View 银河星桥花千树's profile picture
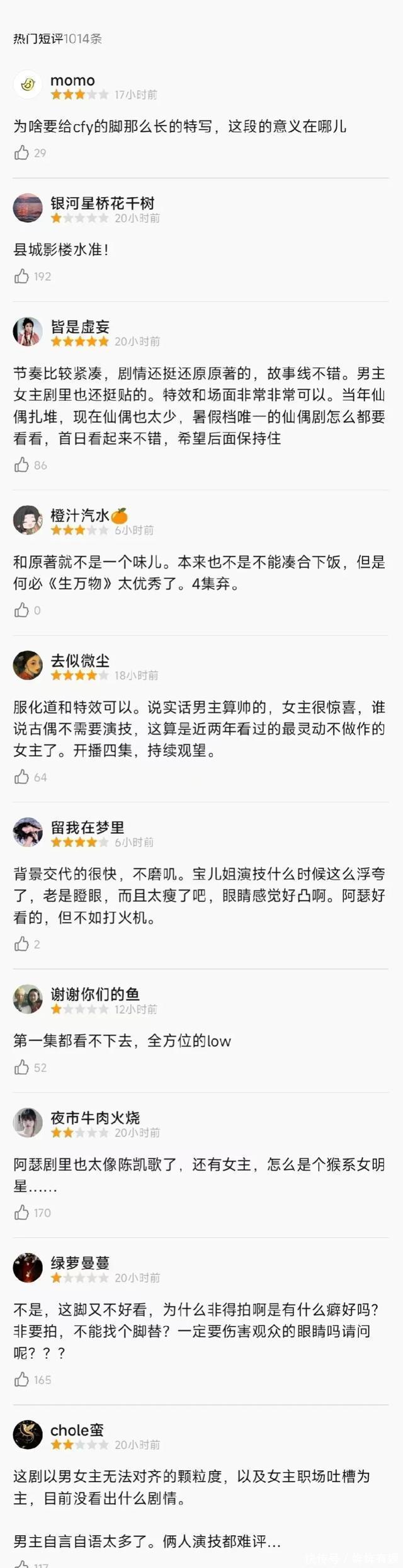The width and height of the screenshot is (403, 1568). pos(28,209)
